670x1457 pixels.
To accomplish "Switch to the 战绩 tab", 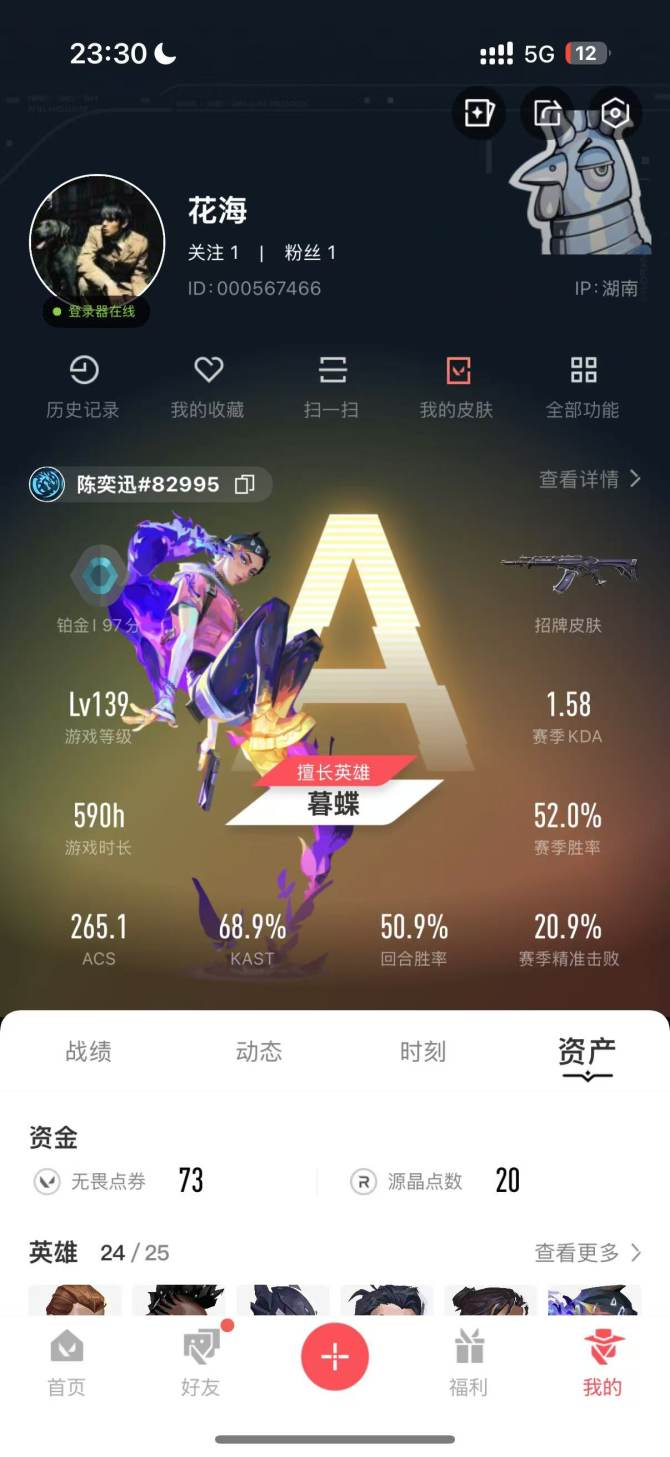I will (x=88, y=1051).
